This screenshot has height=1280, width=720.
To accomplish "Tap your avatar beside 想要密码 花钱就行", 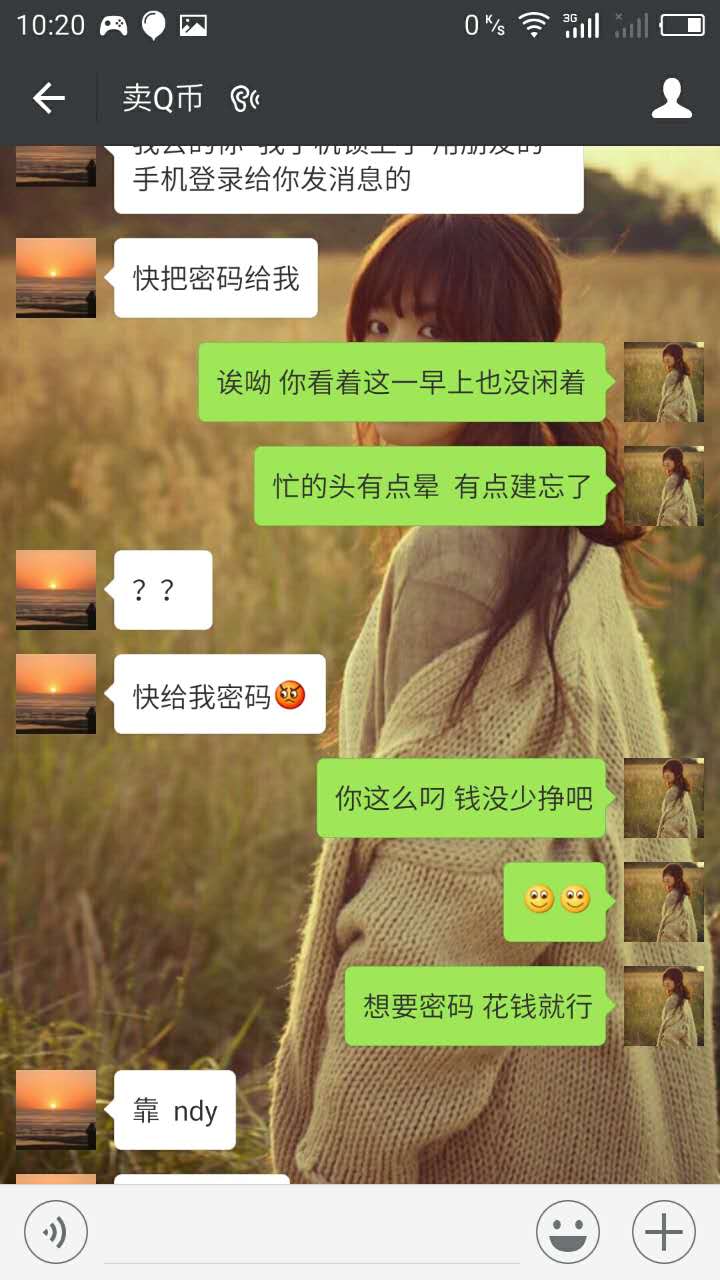I will tap(664, 1006).
